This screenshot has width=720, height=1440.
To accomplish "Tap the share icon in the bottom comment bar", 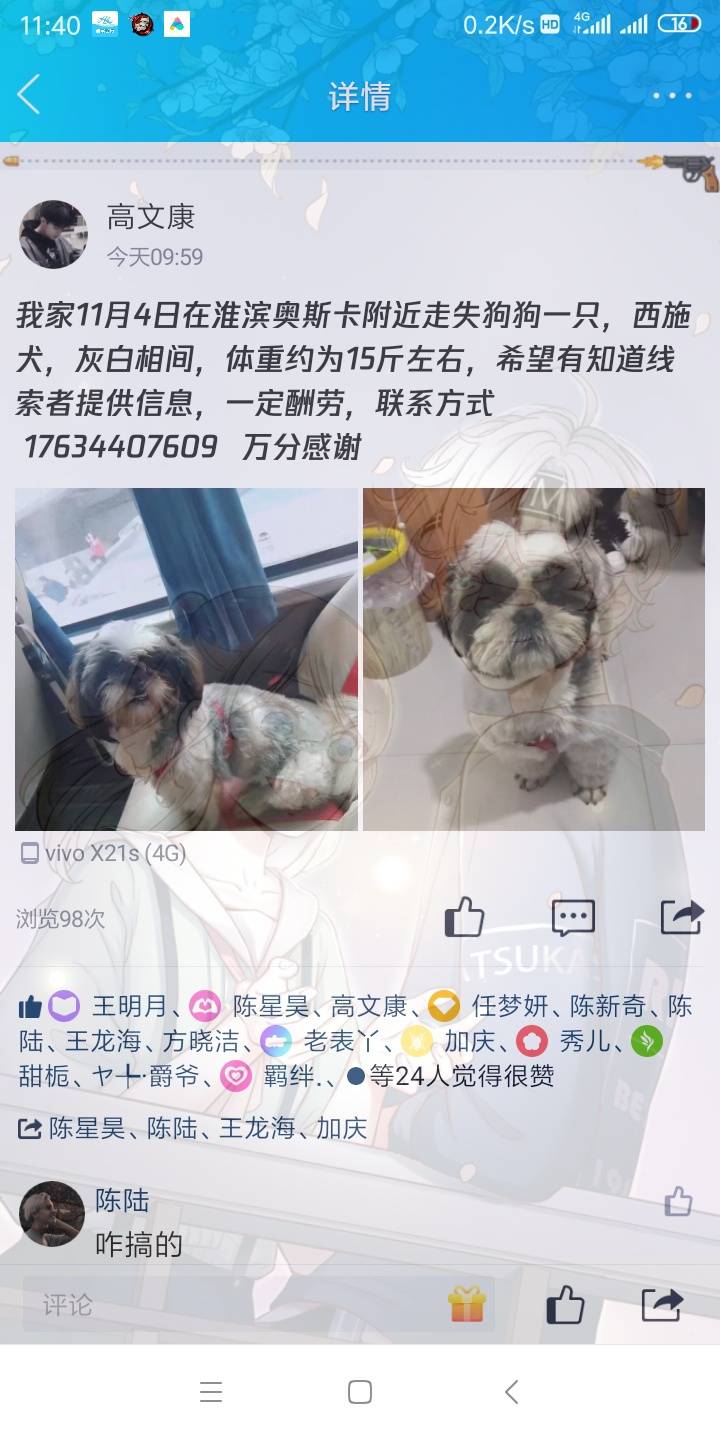I will point(661,1304).
